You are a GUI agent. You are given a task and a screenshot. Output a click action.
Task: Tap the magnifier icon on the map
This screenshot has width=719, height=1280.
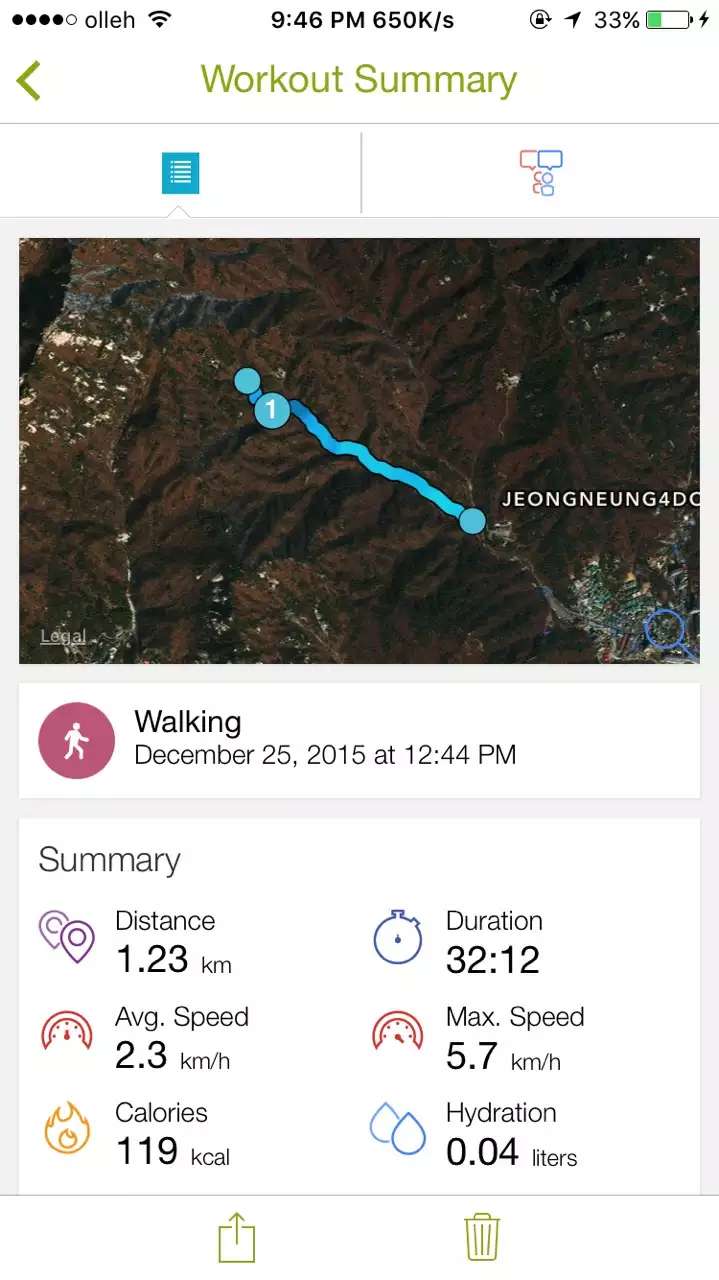click(667, 632)
